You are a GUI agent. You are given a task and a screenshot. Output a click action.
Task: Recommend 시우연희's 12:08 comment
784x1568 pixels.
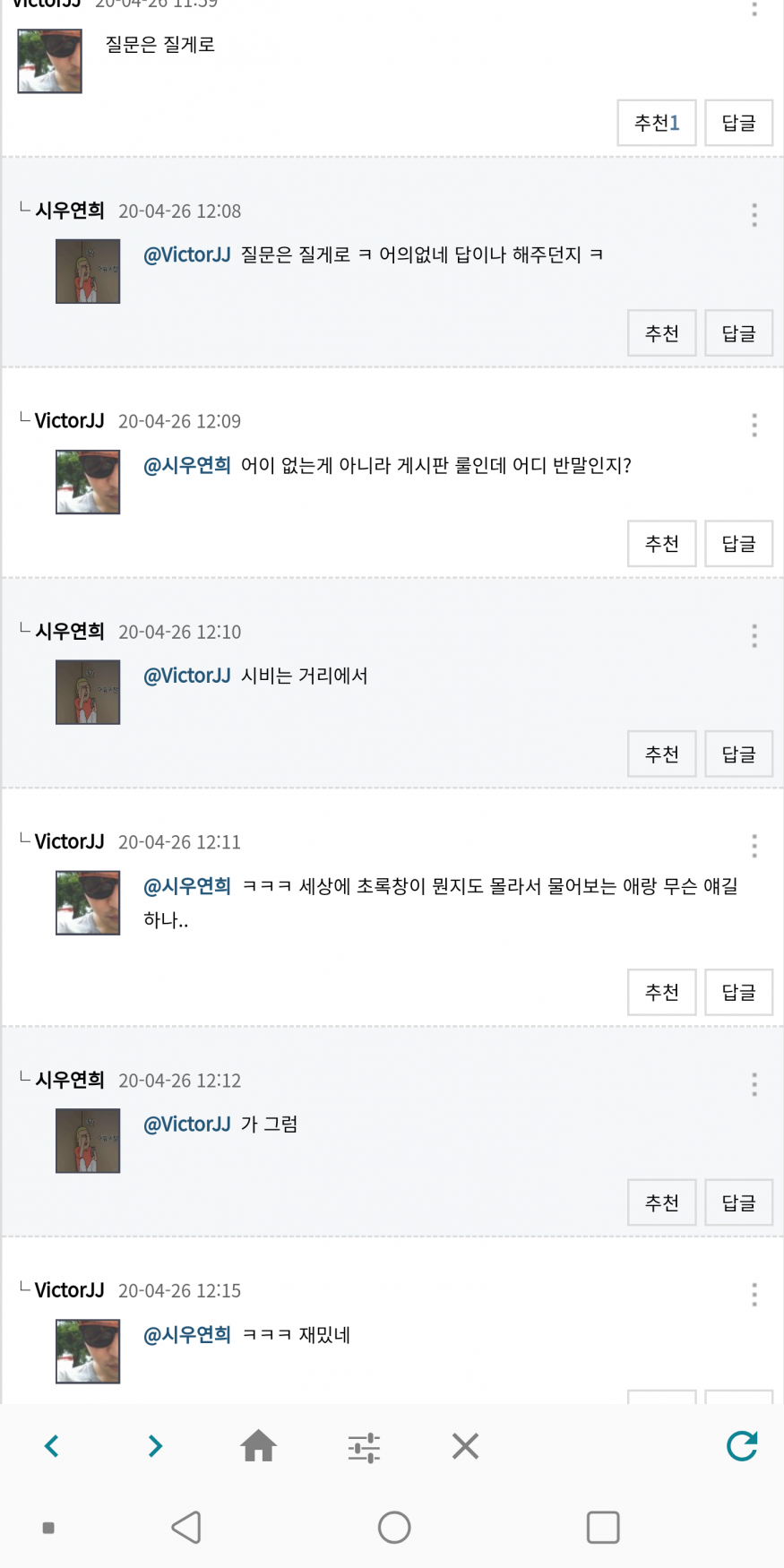[661, 333]
